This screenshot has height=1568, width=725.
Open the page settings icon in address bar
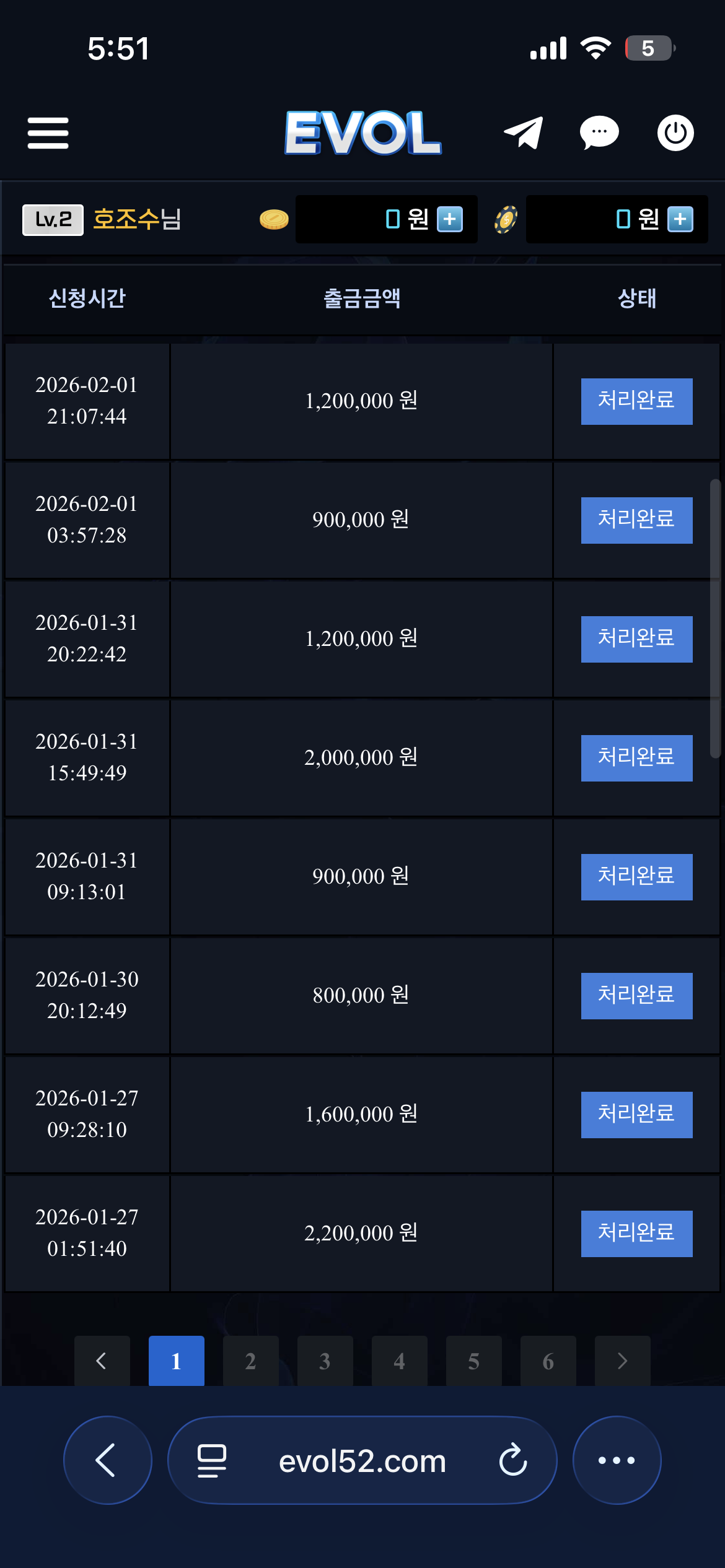211,1460
